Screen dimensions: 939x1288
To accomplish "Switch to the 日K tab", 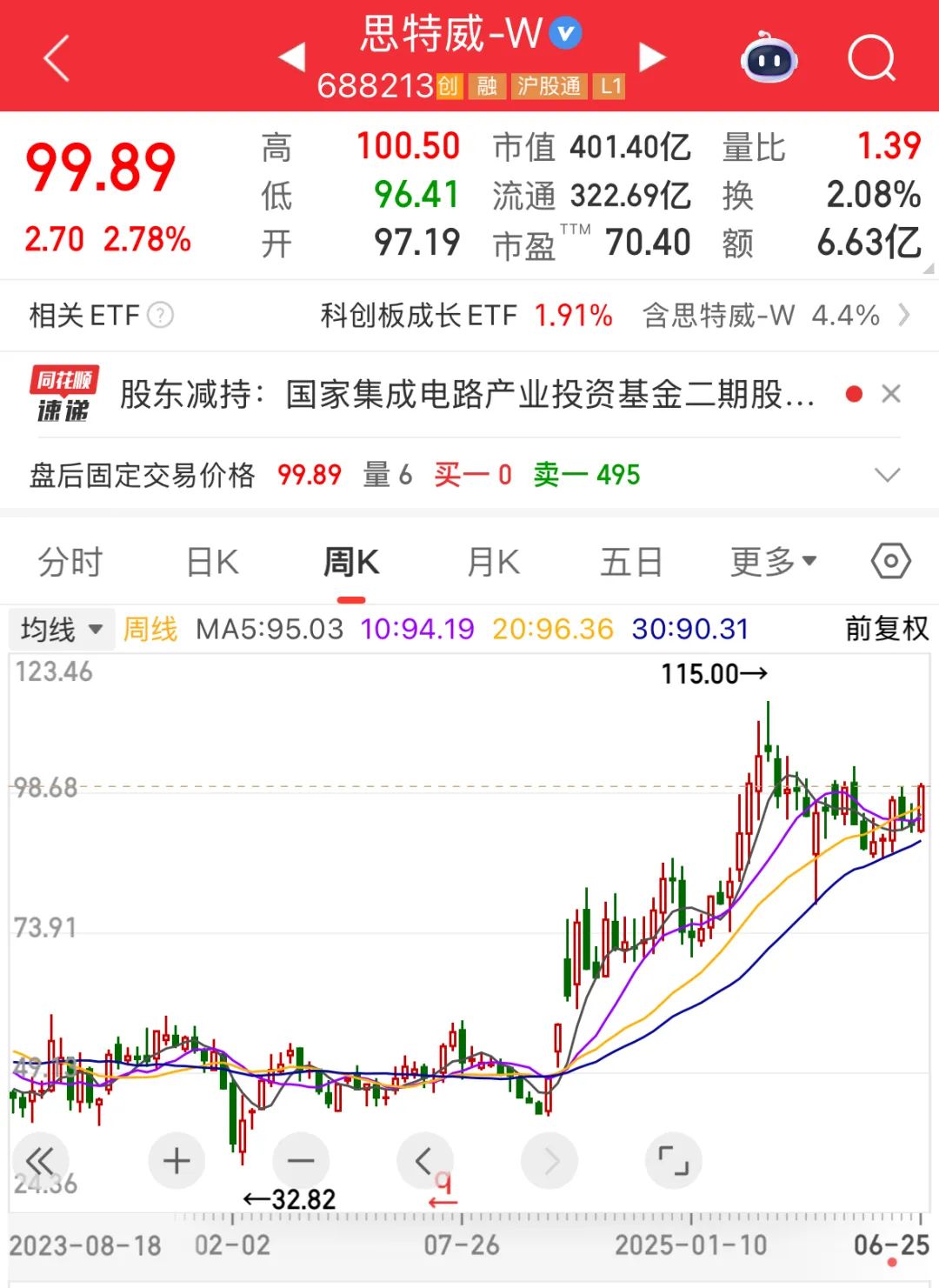I will (x=212, y=562).
